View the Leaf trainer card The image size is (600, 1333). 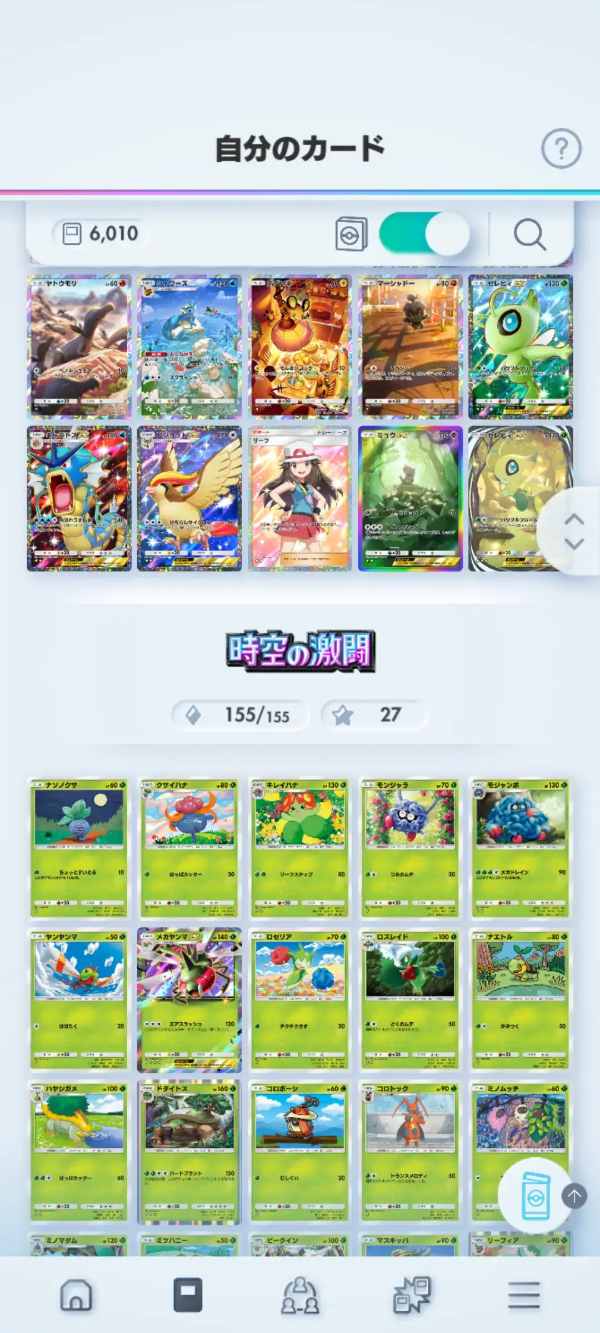(300, 498)
